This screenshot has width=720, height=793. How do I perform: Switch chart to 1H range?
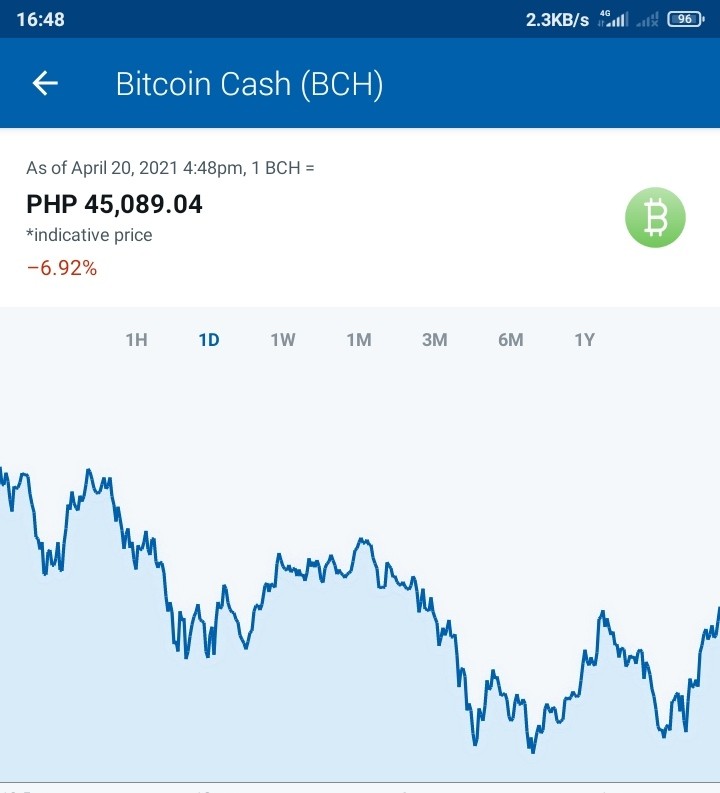137,340
